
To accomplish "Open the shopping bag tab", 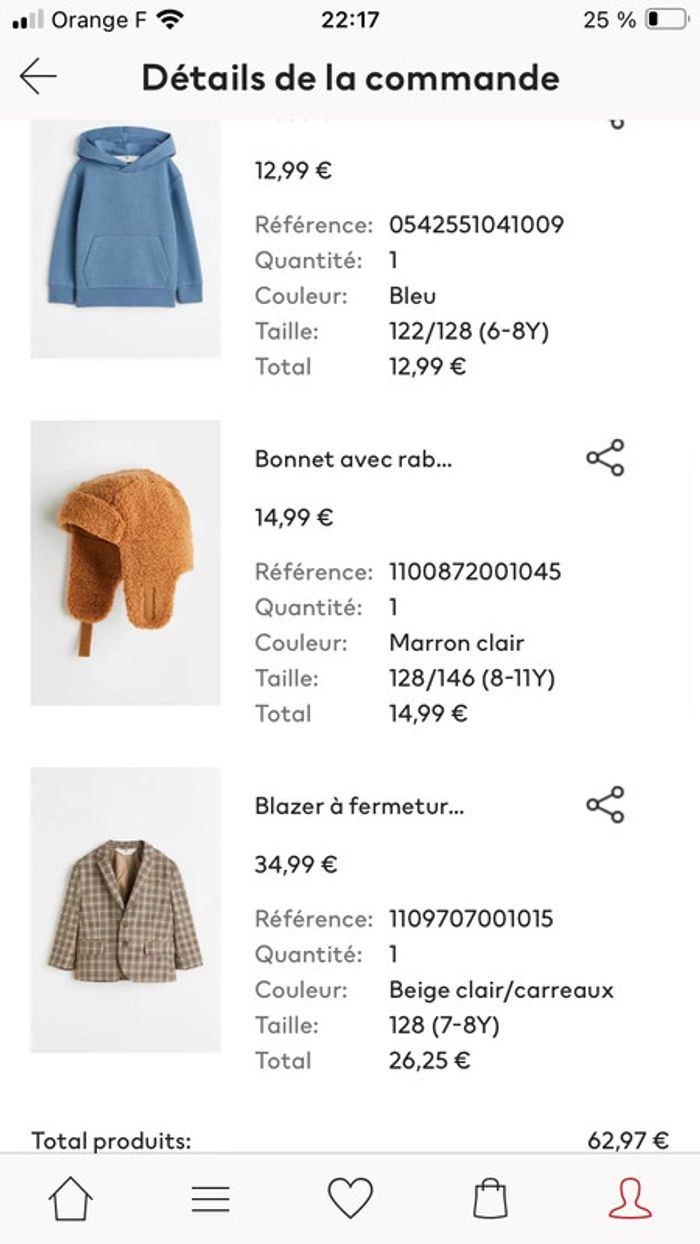I will pos(490,1198).
